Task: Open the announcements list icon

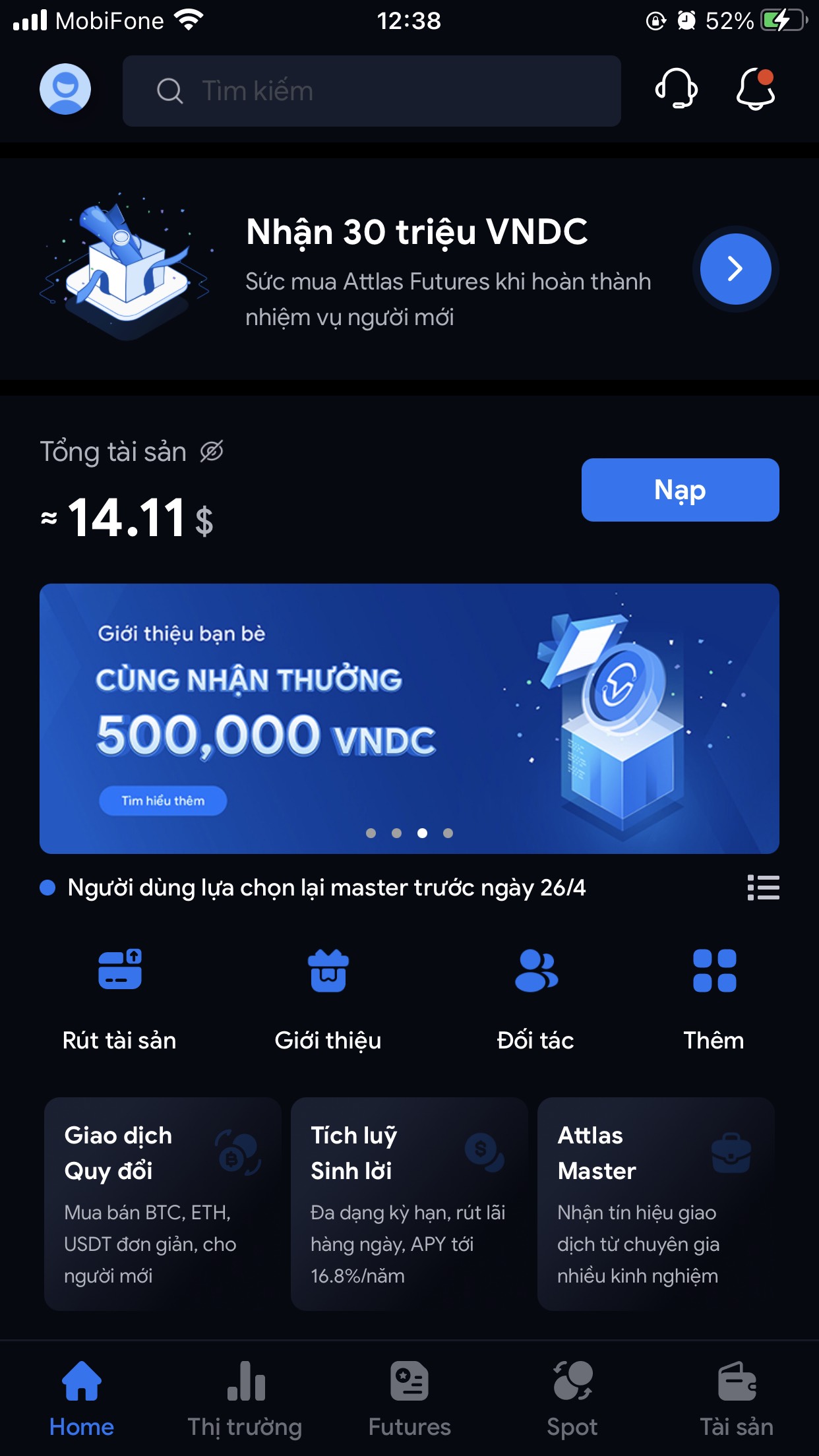Action: click(763, 888)
